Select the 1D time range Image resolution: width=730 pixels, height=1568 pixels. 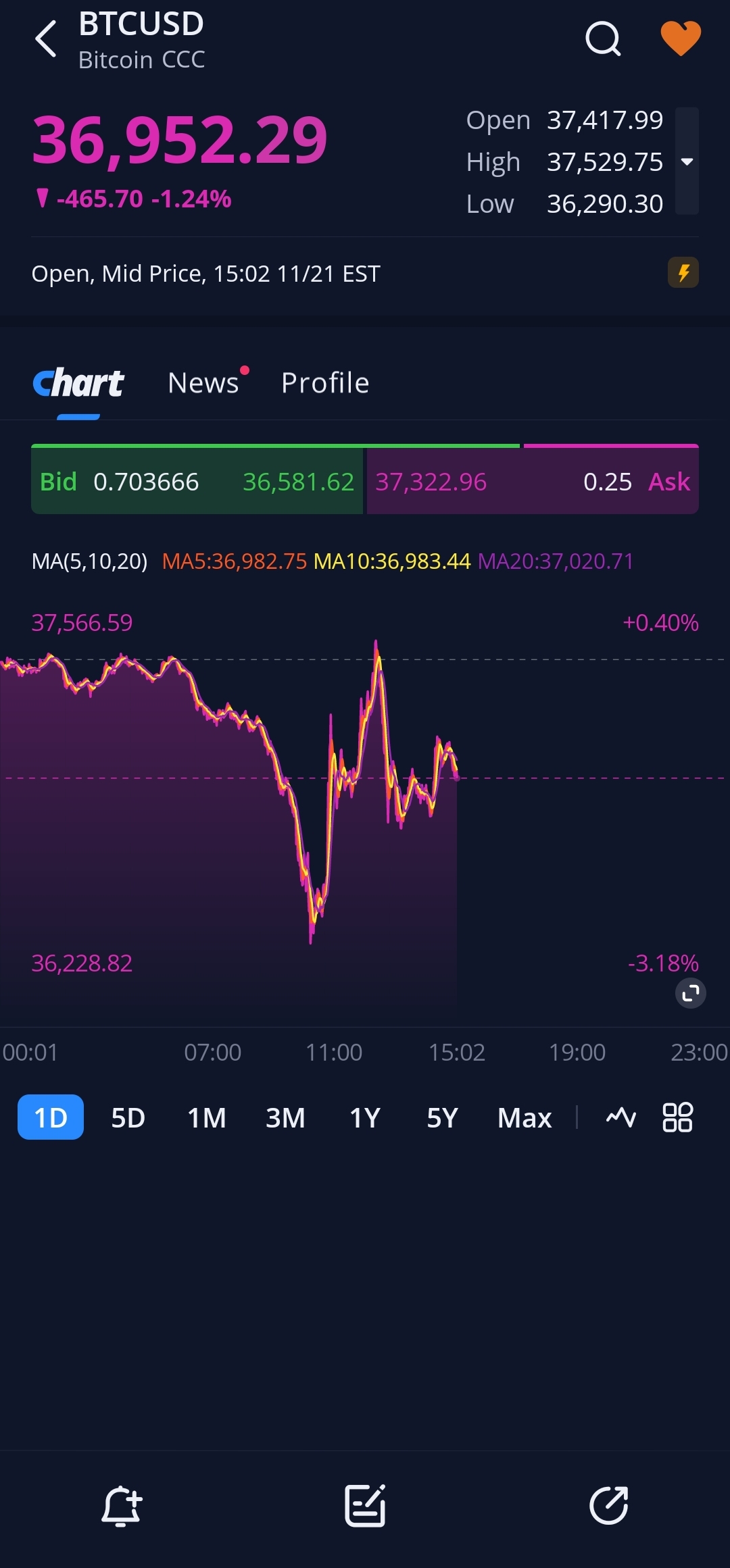coord(51,1117)
